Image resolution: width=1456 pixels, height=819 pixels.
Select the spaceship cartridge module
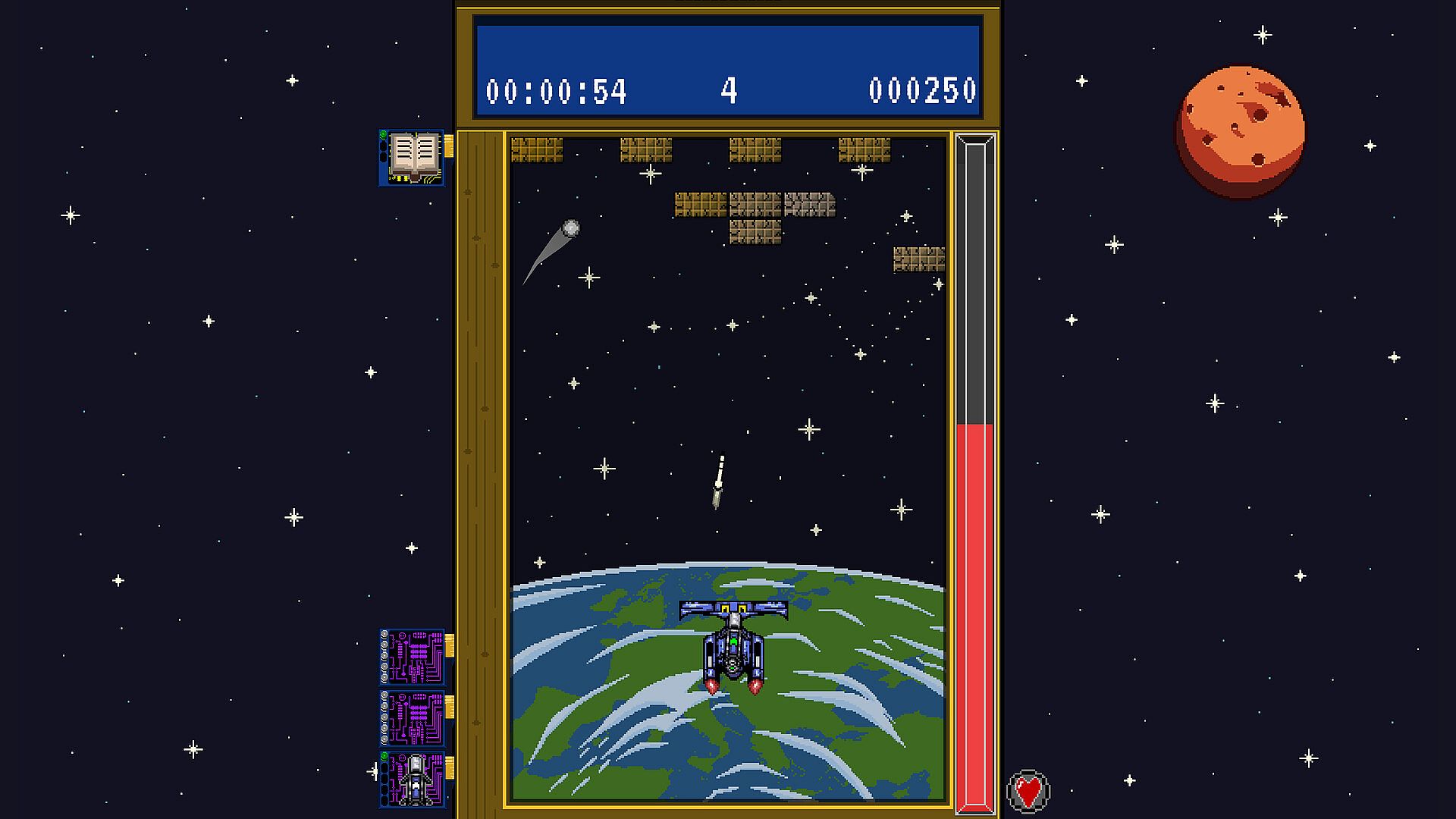(x=413, y=779)
